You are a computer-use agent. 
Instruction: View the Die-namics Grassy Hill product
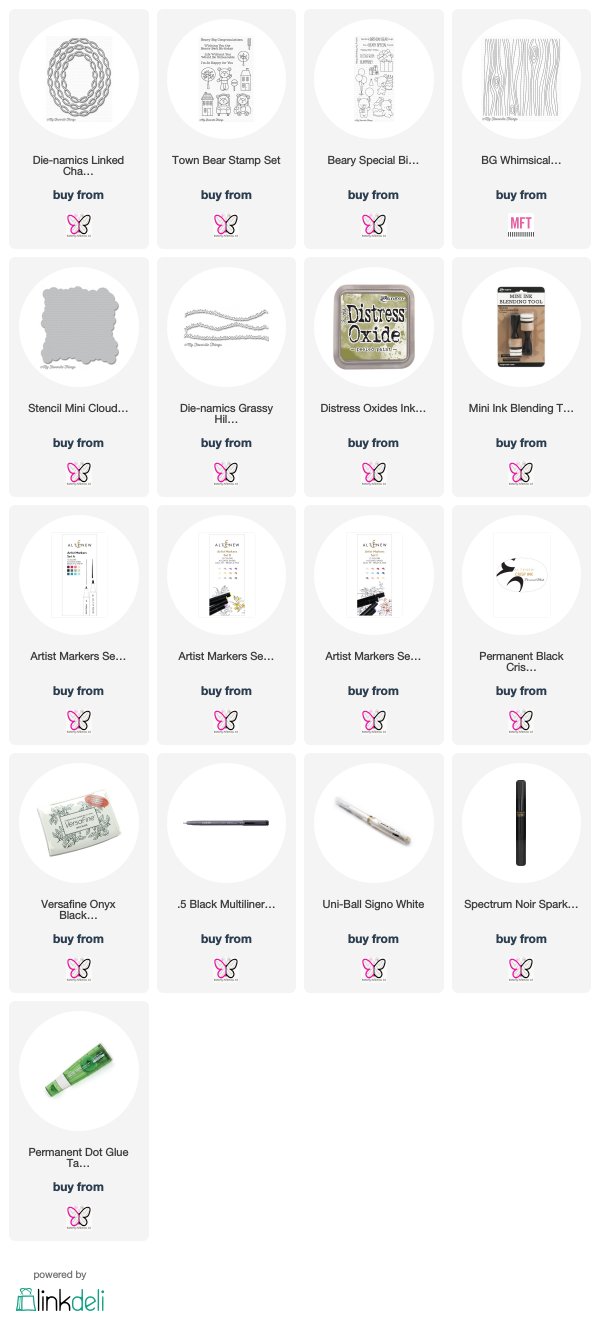point(226,377)
